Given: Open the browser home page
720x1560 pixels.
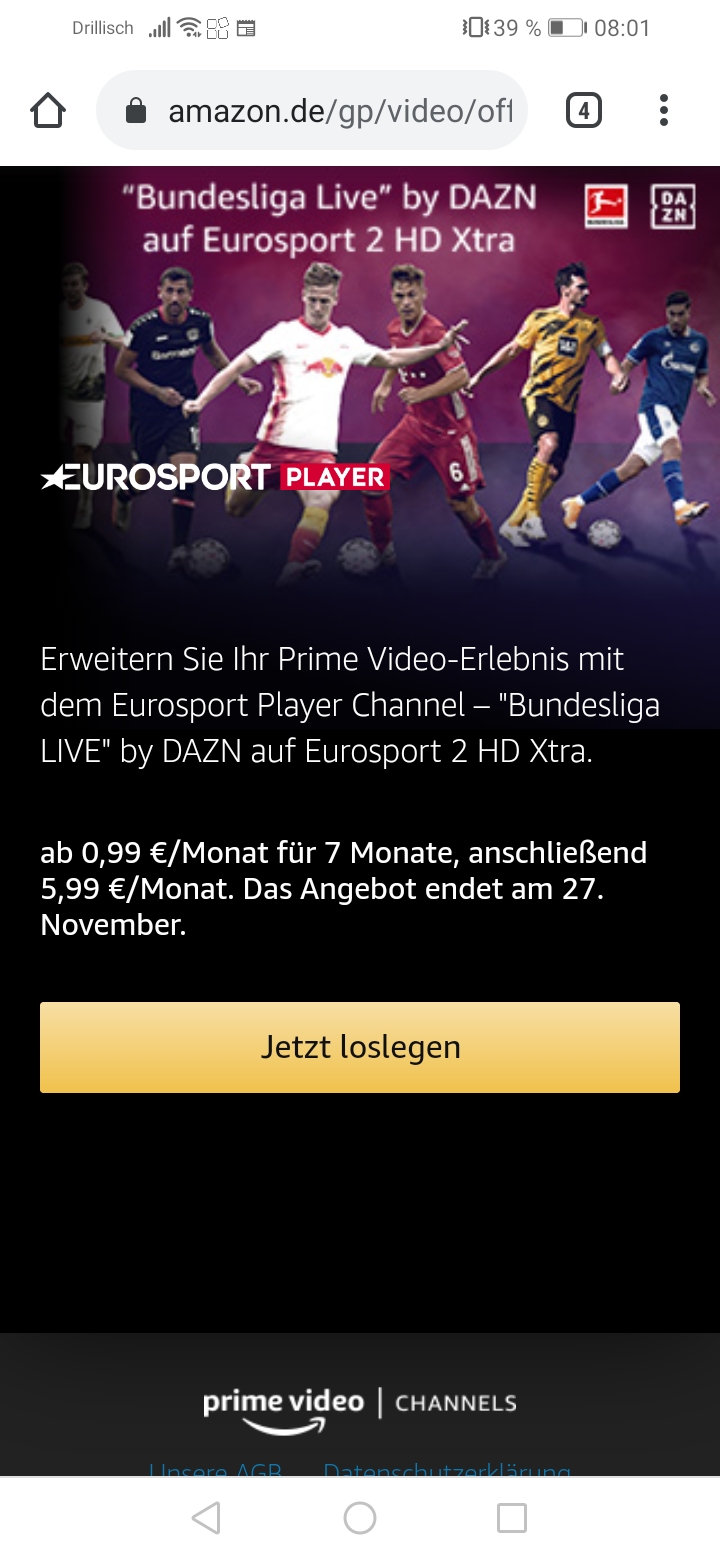Looking at the screenshot, I should tap(48, 110).
